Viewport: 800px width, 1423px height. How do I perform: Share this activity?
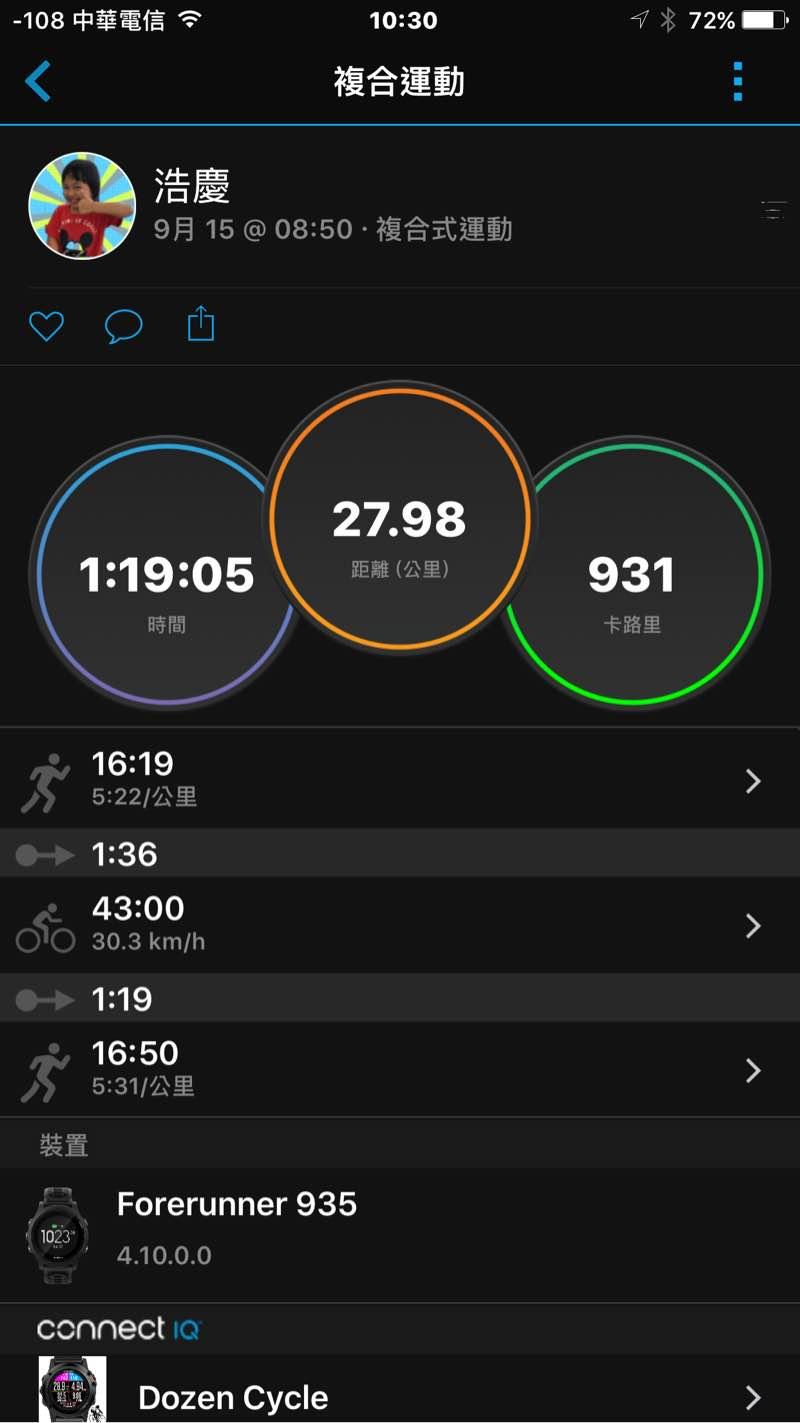pyautogui.click(x=201, y=324)
